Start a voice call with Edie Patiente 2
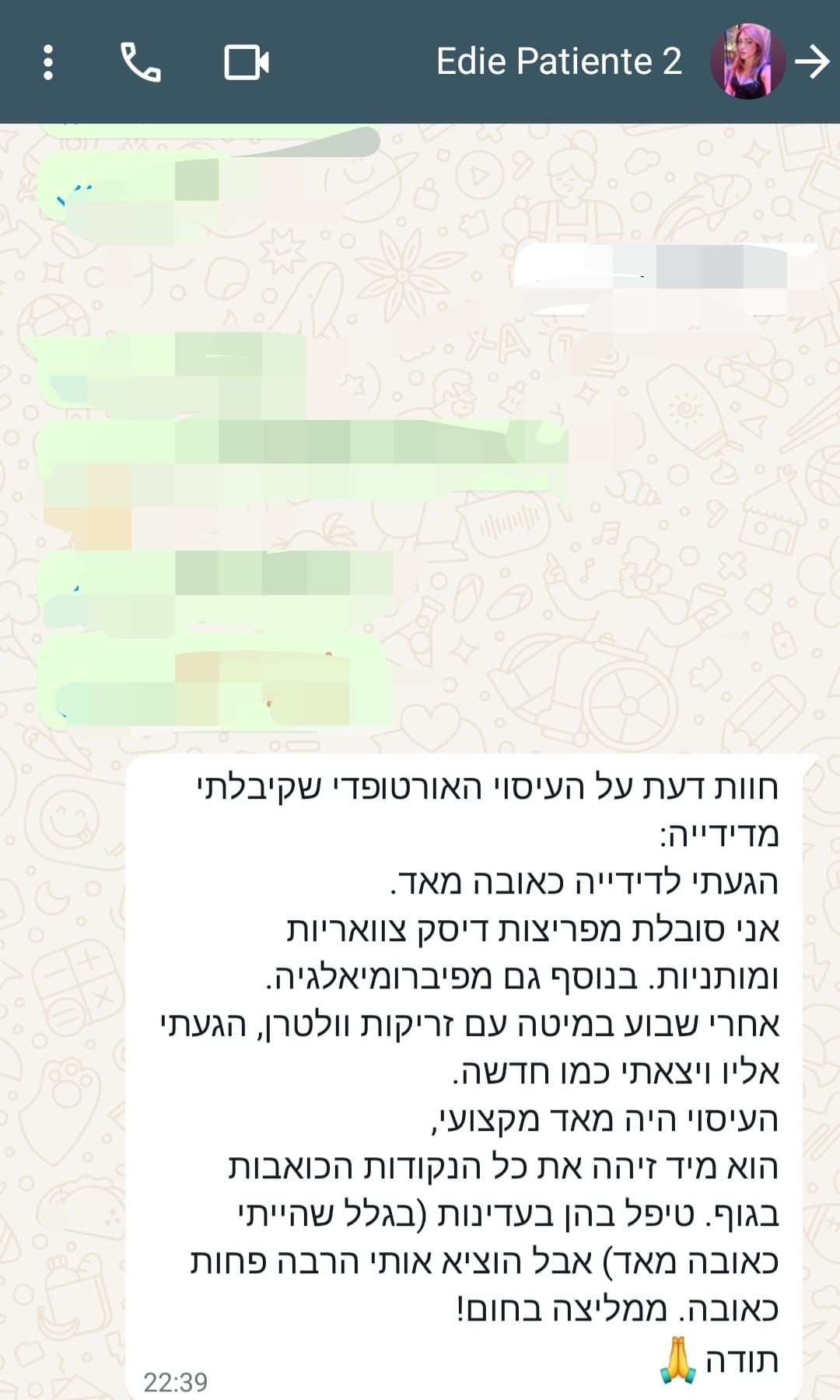 coord(141,62)
